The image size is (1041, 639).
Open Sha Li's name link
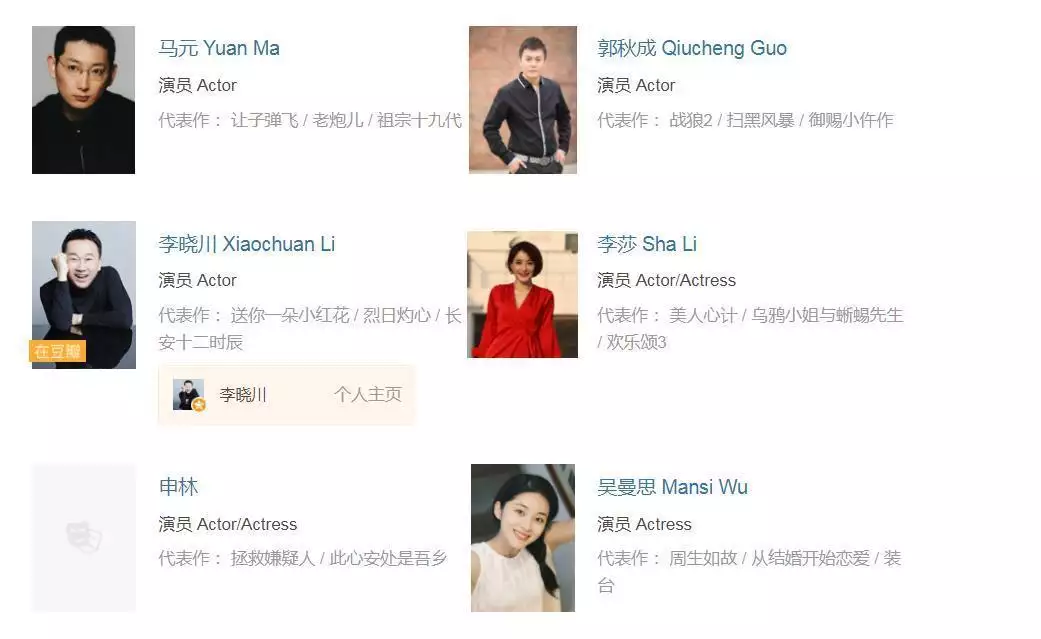646,244
